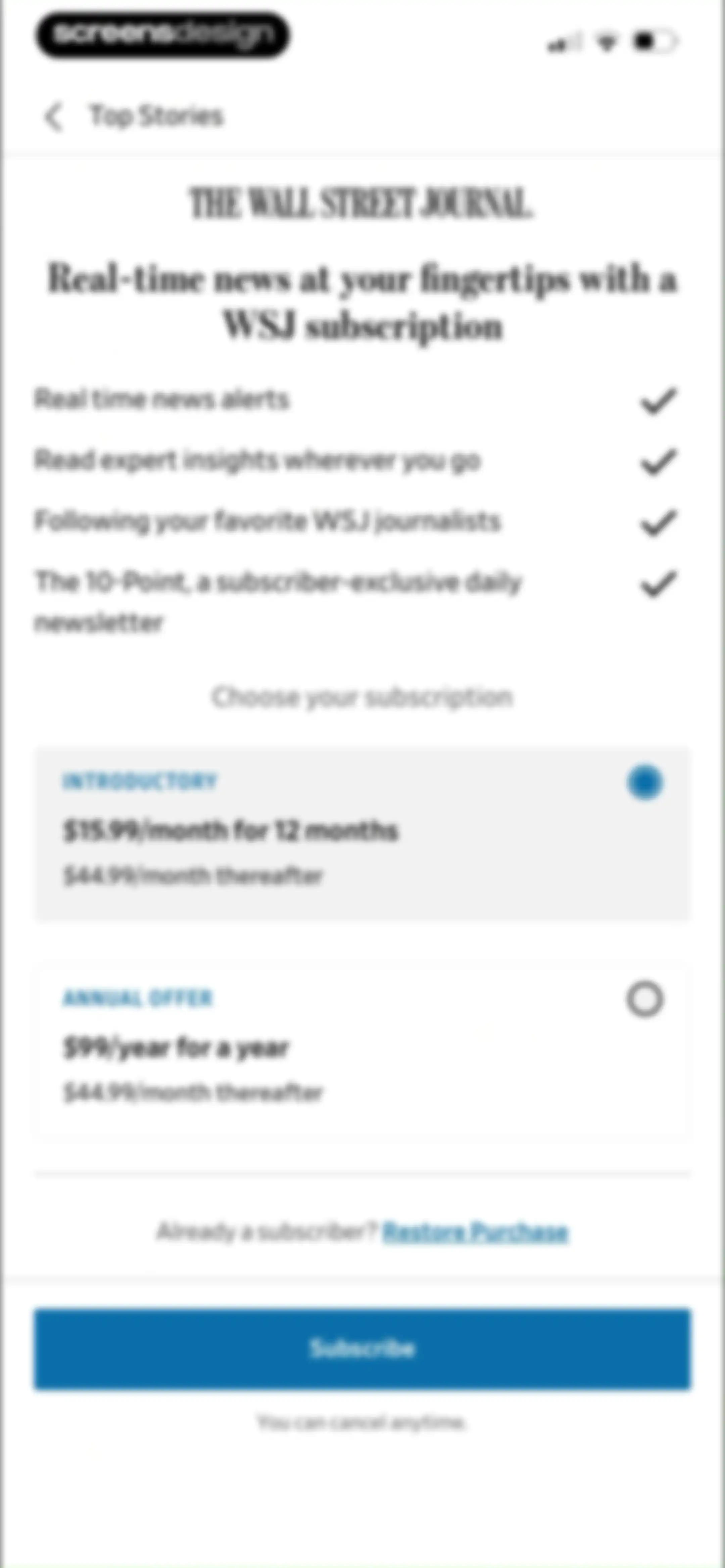Open the Restore Purchase link
Viewport: 725px width, 1568px height.
475,1232
